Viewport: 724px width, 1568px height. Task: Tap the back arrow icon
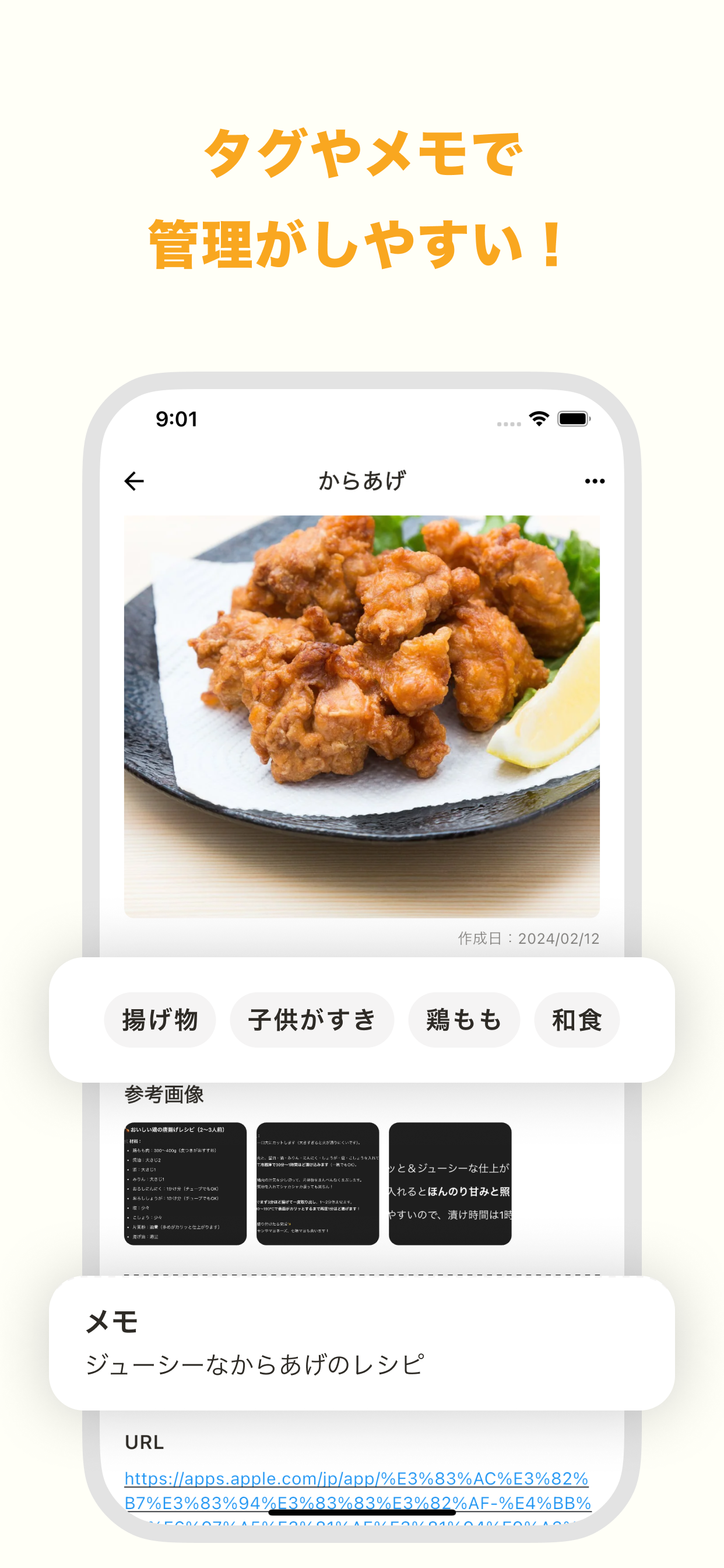pyautogui.click(x=135, y=480)
